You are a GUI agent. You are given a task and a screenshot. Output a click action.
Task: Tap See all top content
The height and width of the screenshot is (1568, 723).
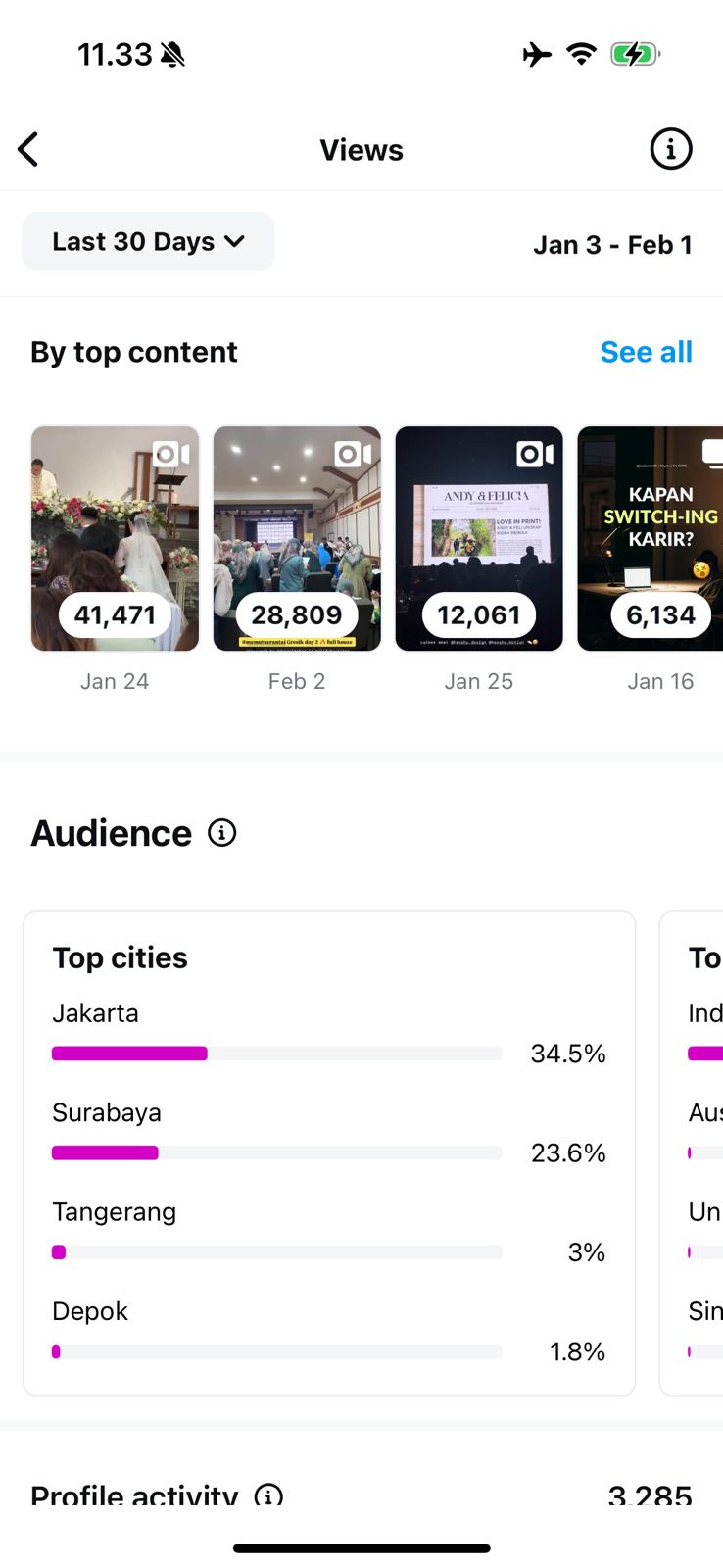[646, 352]
